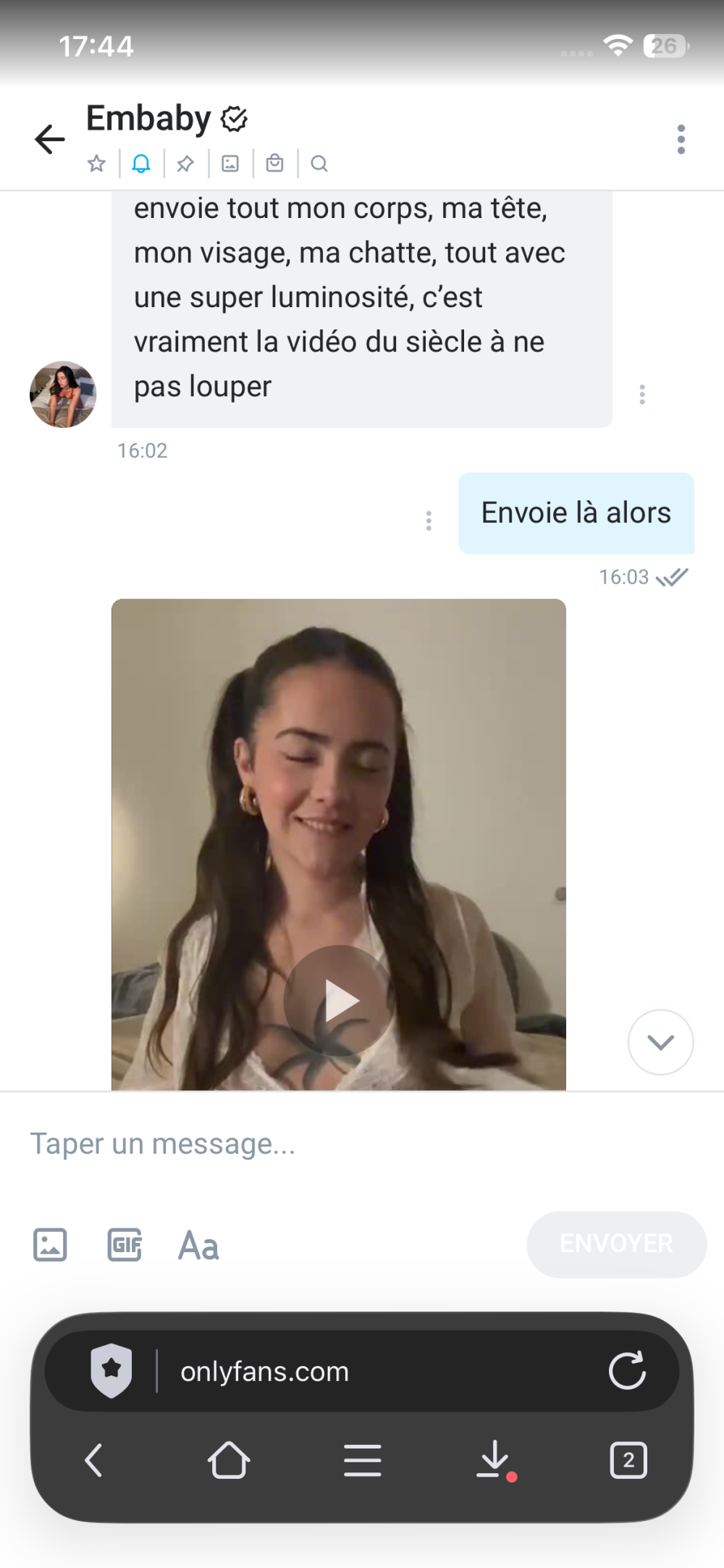This screenshot has height=1568, width=724.
Task: Pin this conversation
Action: [185, 164]
